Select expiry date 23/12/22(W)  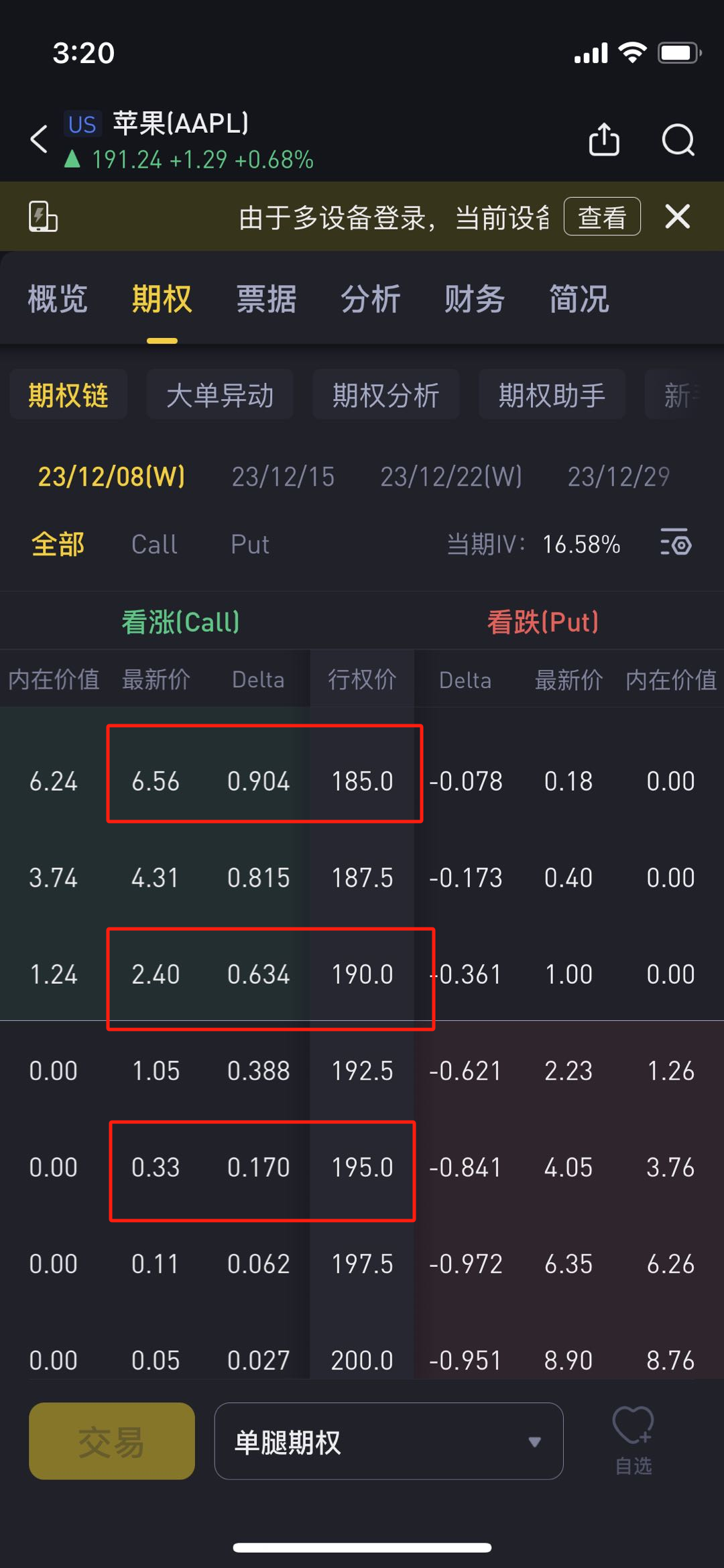(x=451, y=477)
